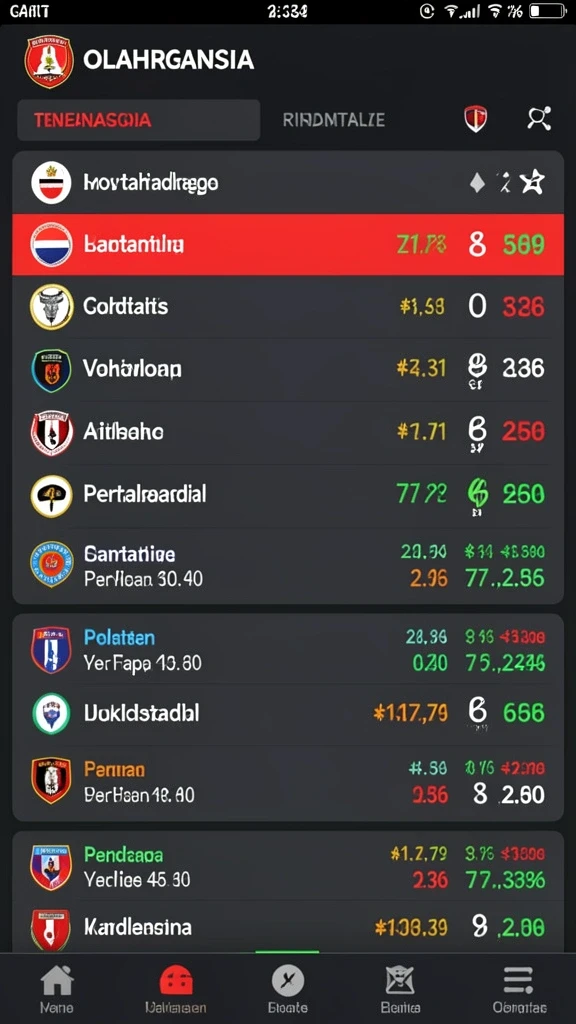Viewport: 576px width, 1024px height.
Task: Go to the home tab in bottom bar
Action: (57, 989)
